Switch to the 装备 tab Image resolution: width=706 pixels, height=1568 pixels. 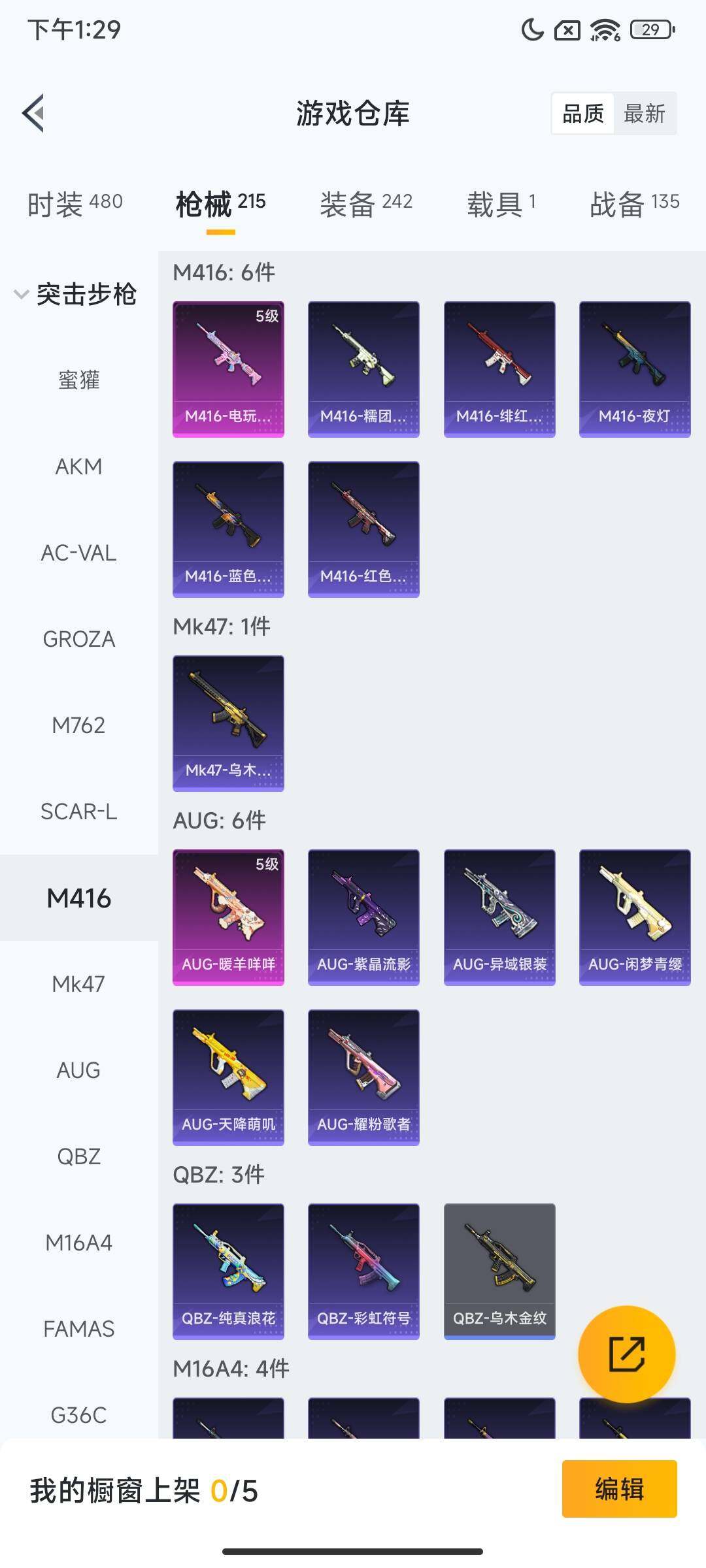(x=365, y=204)
